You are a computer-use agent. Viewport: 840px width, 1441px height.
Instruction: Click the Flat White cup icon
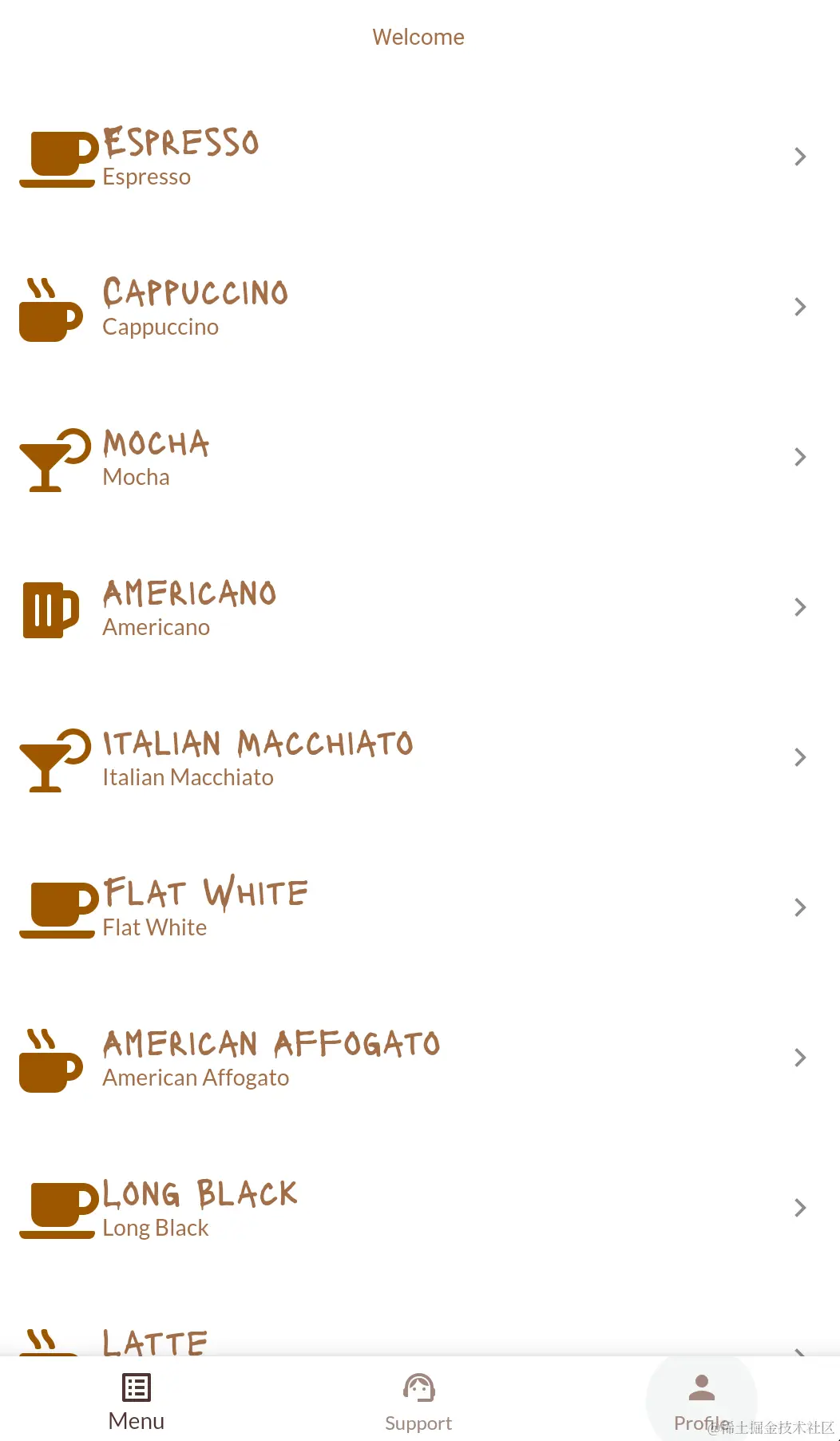coord(56,907)
